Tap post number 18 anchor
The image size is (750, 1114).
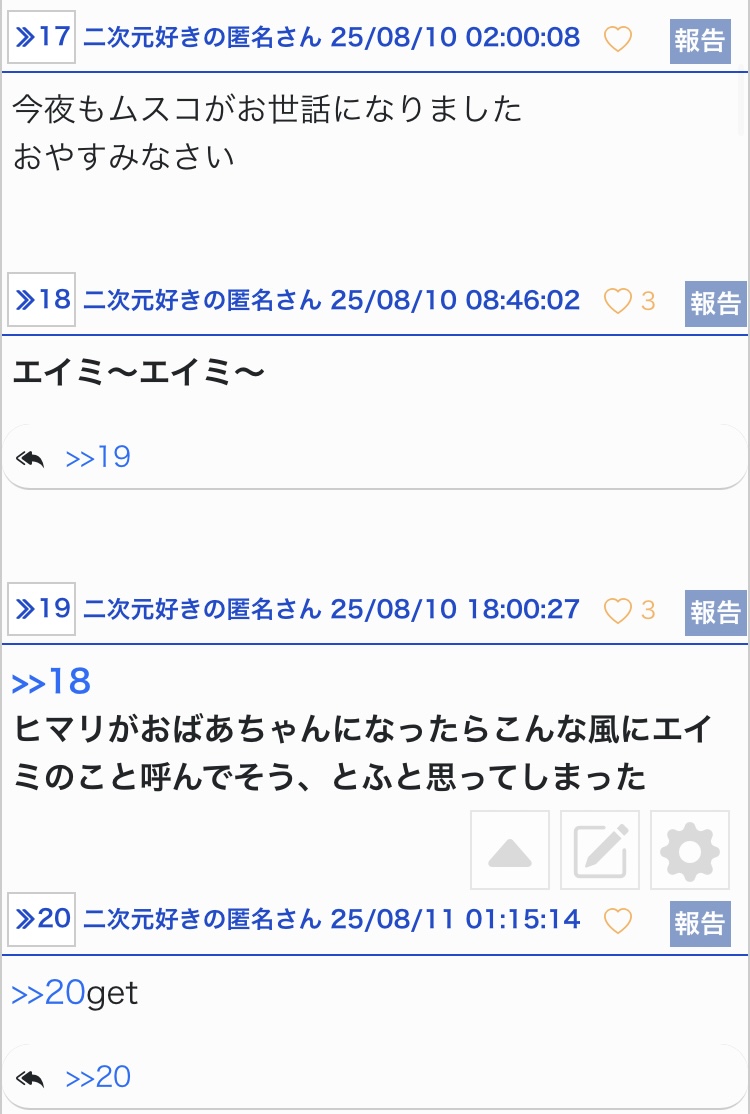42,300
